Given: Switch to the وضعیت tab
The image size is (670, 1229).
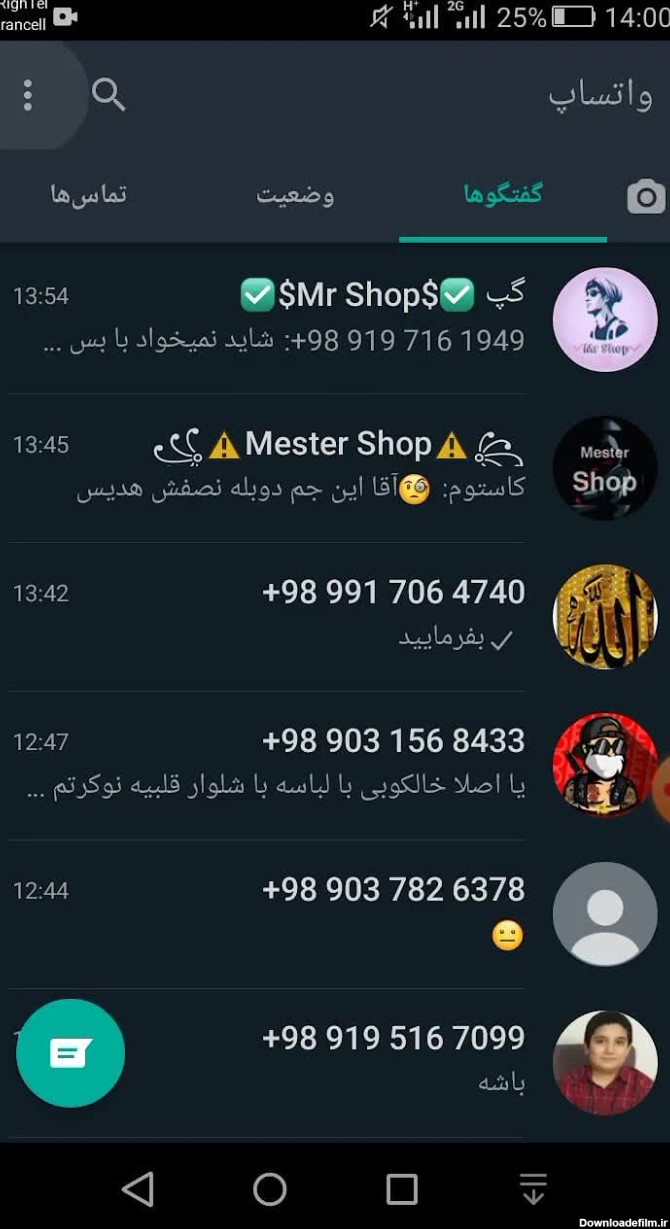Looking at the screenshot, I should (295, 195).
